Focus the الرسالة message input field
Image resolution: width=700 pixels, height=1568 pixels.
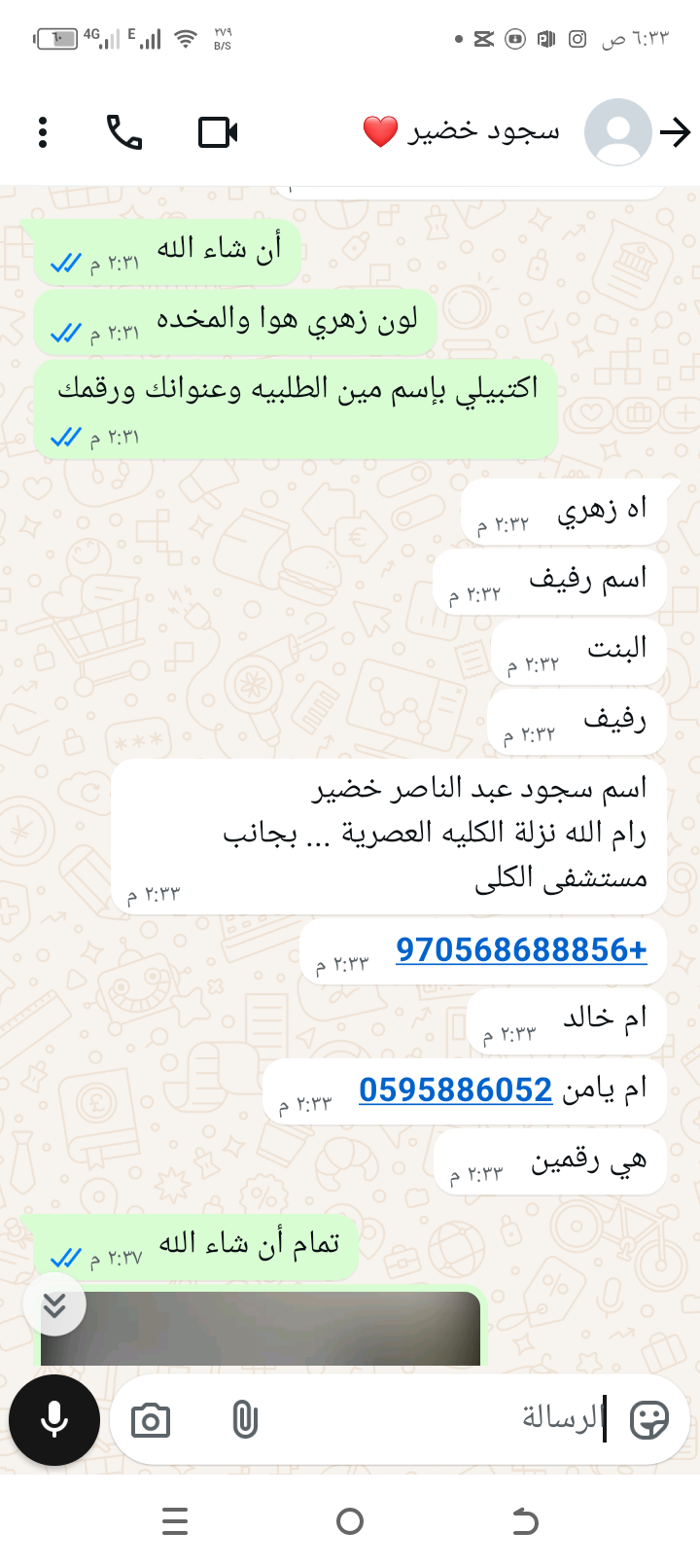437,1420
